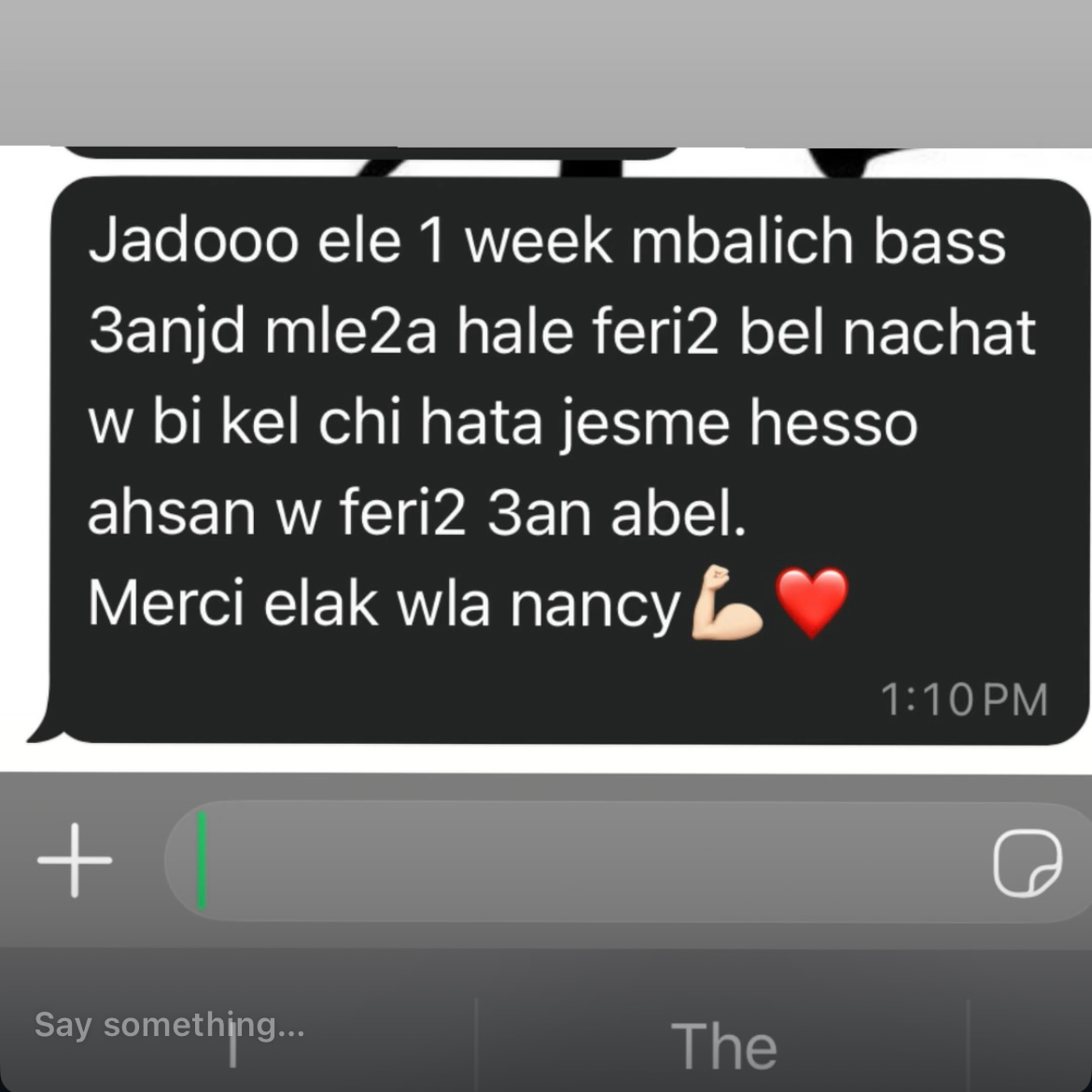This screenshot has height=1092, width=1092.
Task: Tap the Say something reply field
Action: coord(169,1025)
